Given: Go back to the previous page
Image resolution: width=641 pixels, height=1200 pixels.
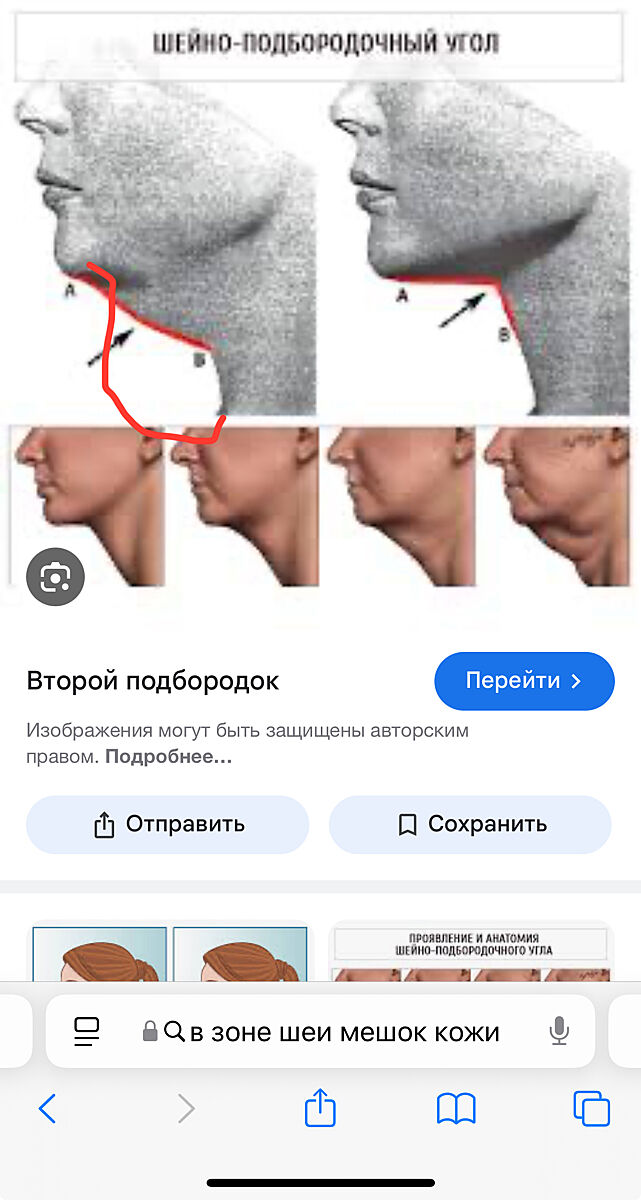Looking at the screenshot, I should click(x=47, y=1108).
